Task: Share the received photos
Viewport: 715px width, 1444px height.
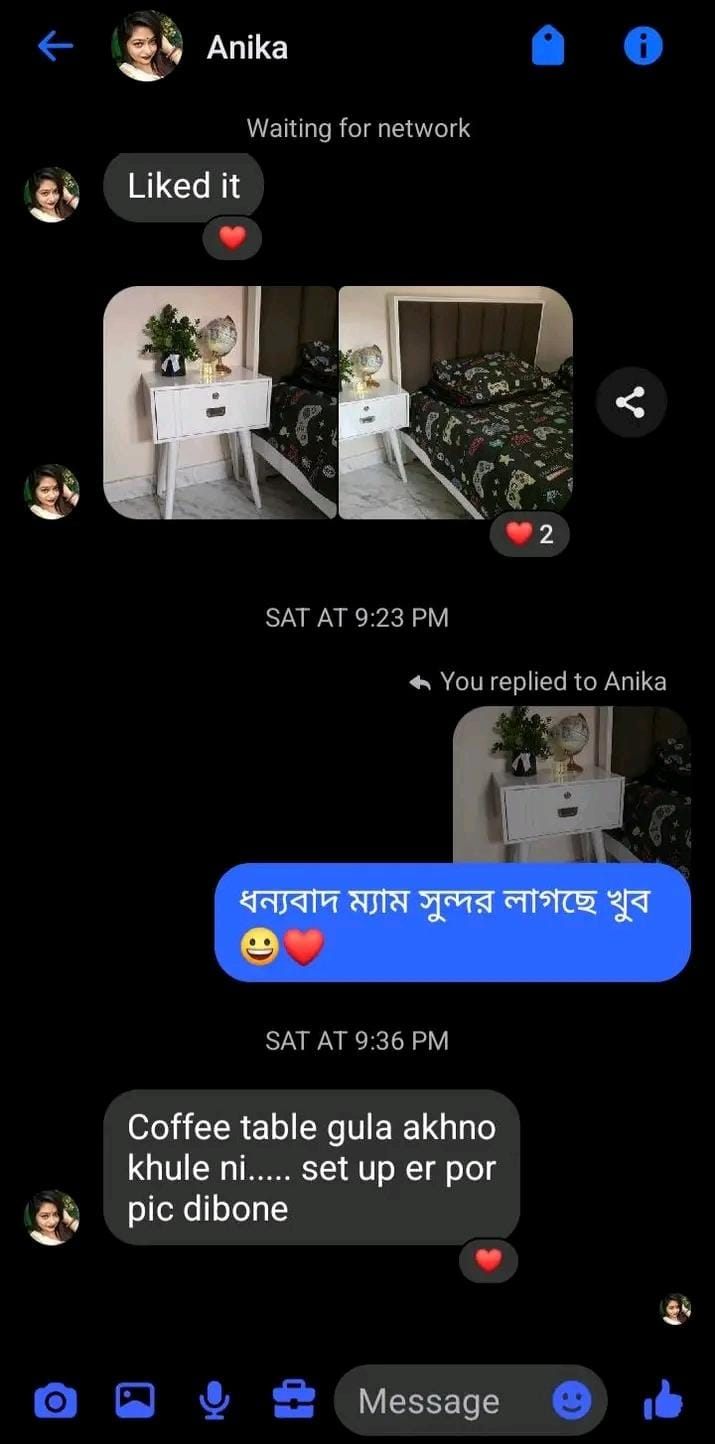Action: point(630,403)
